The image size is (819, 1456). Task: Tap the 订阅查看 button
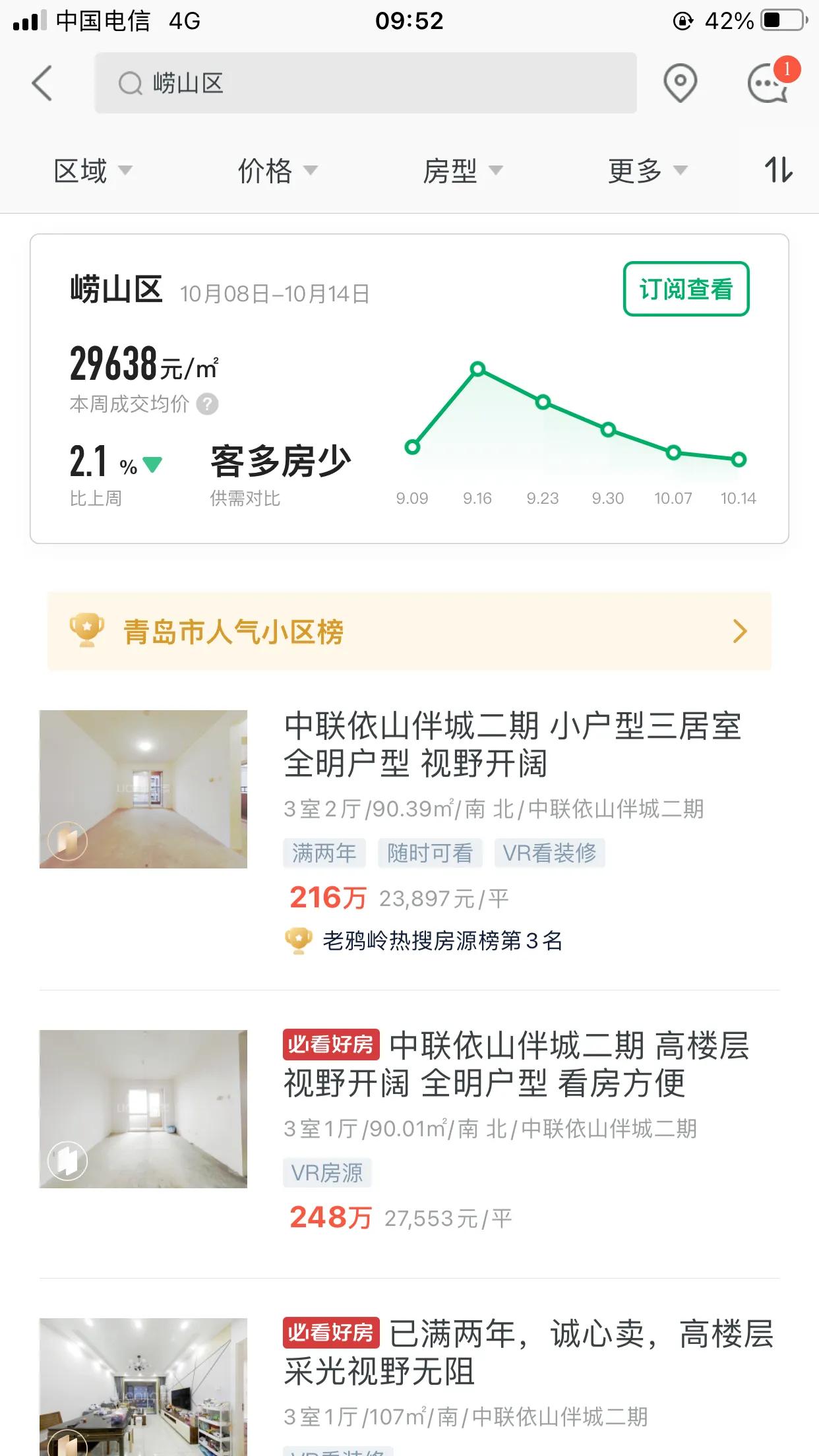pyautogui.click(x=686, y=289)
